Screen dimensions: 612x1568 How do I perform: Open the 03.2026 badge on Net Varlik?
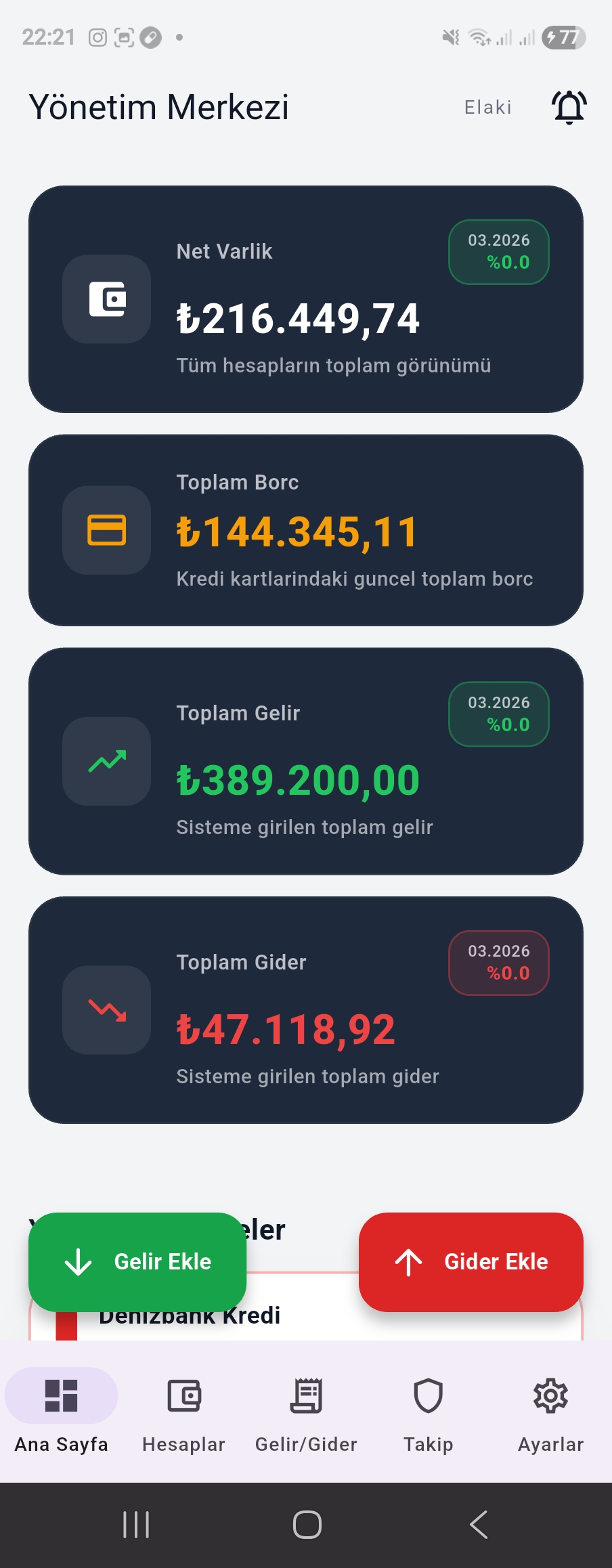[498, 252]
